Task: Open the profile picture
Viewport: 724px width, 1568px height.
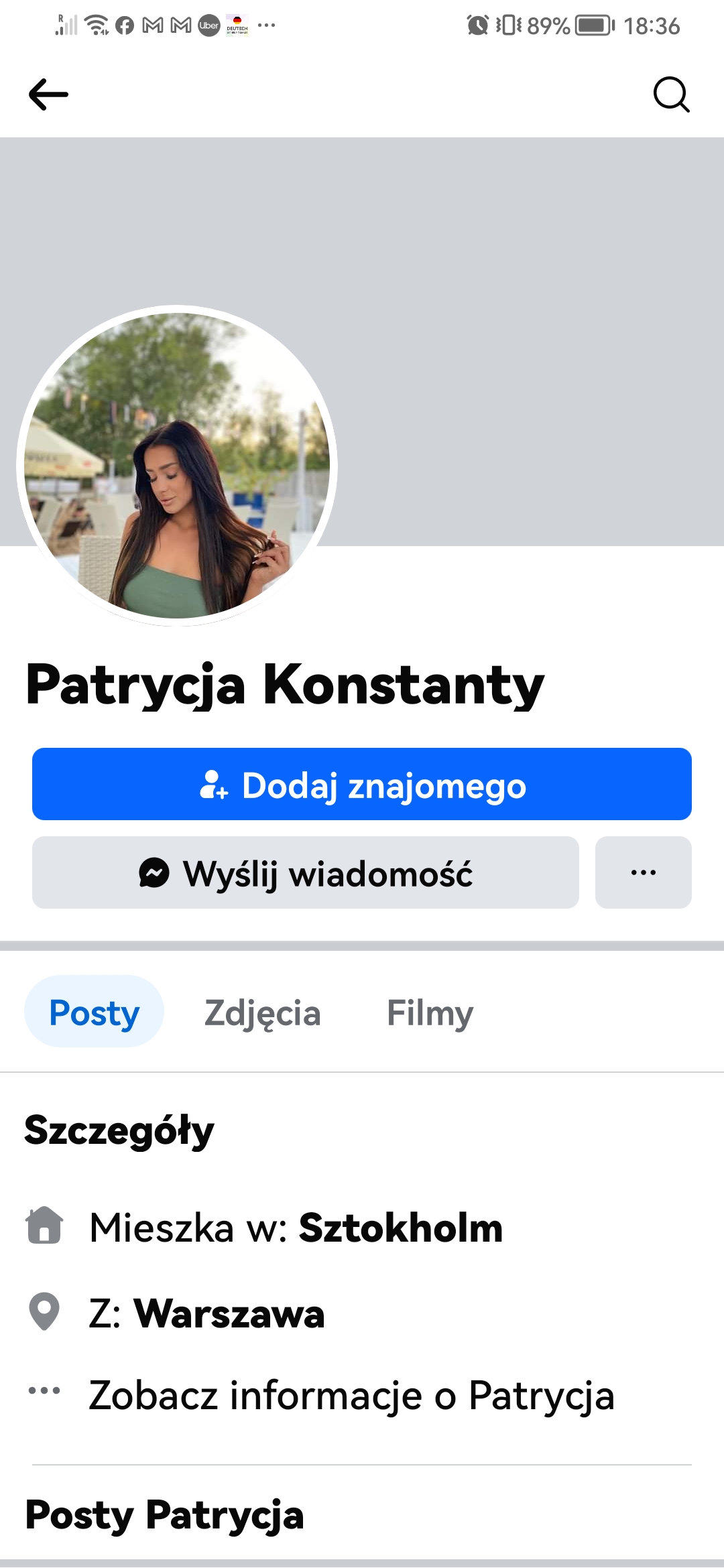Action: click(177, 466)
